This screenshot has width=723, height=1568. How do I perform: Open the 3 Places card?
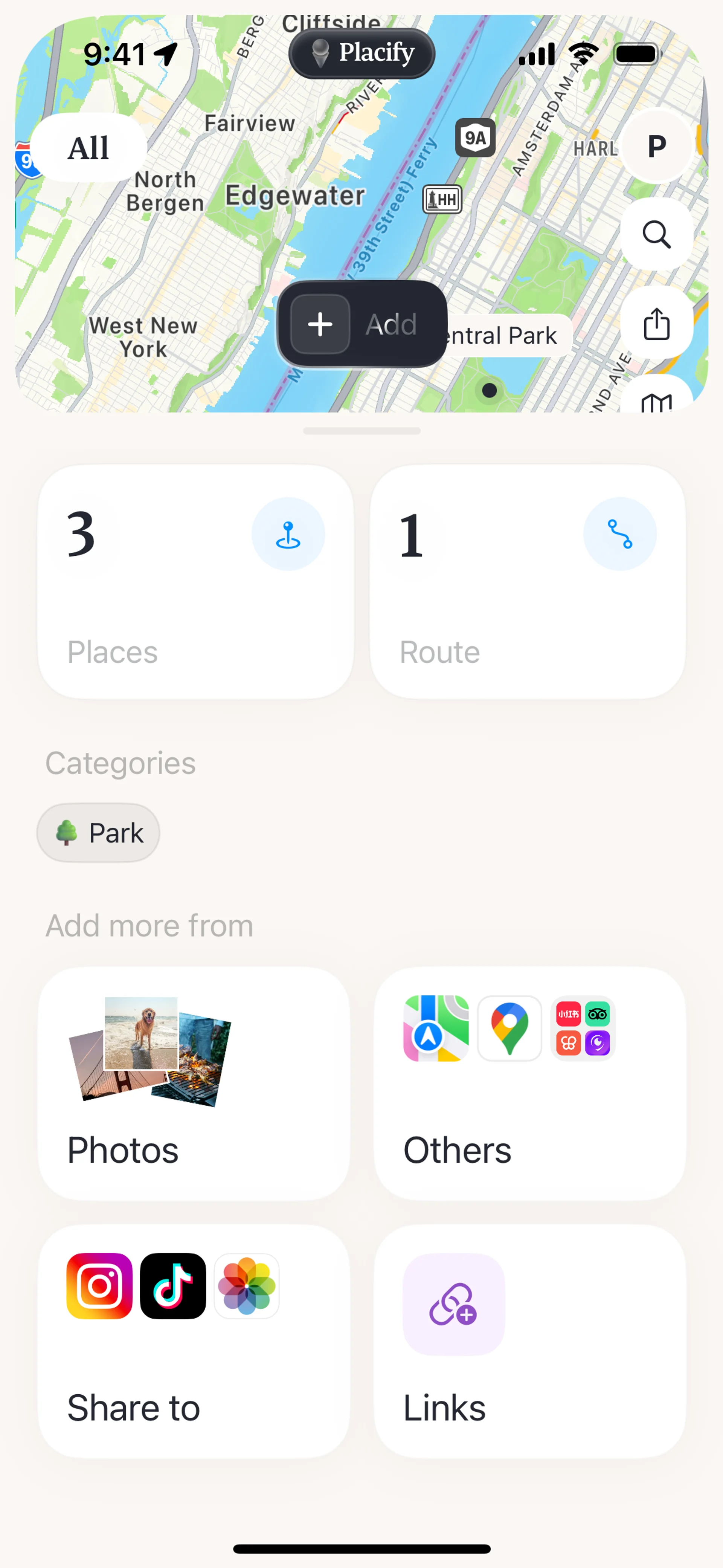195,581
